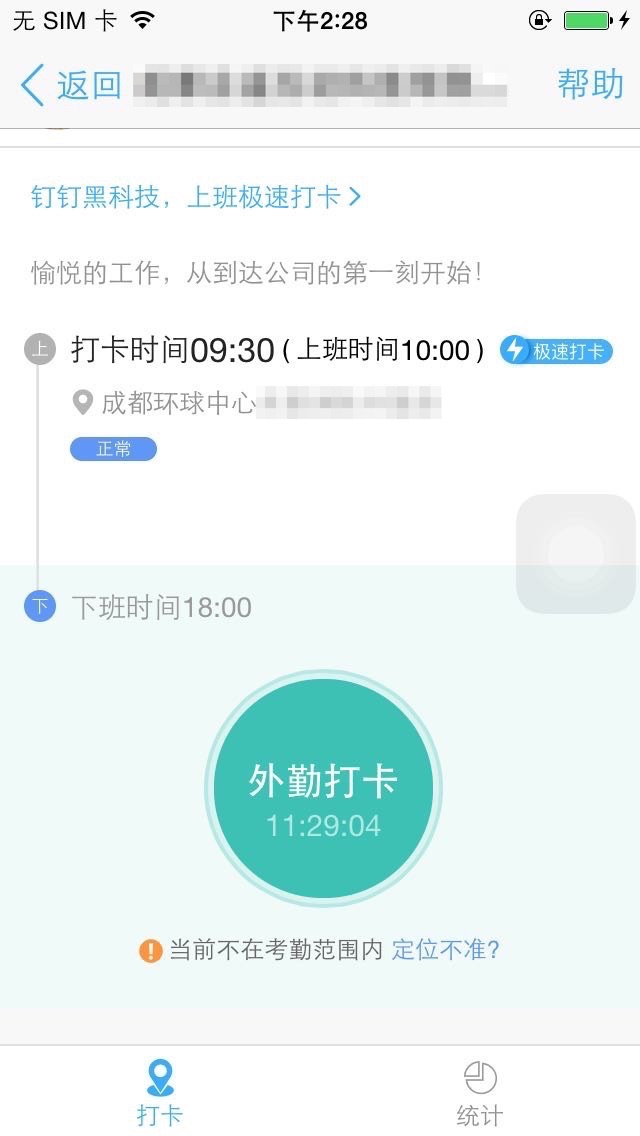The height and width of the screenshot is (1136, 640).
Task: Go back using the 返回 button
Action: click(x=70, y=85)
